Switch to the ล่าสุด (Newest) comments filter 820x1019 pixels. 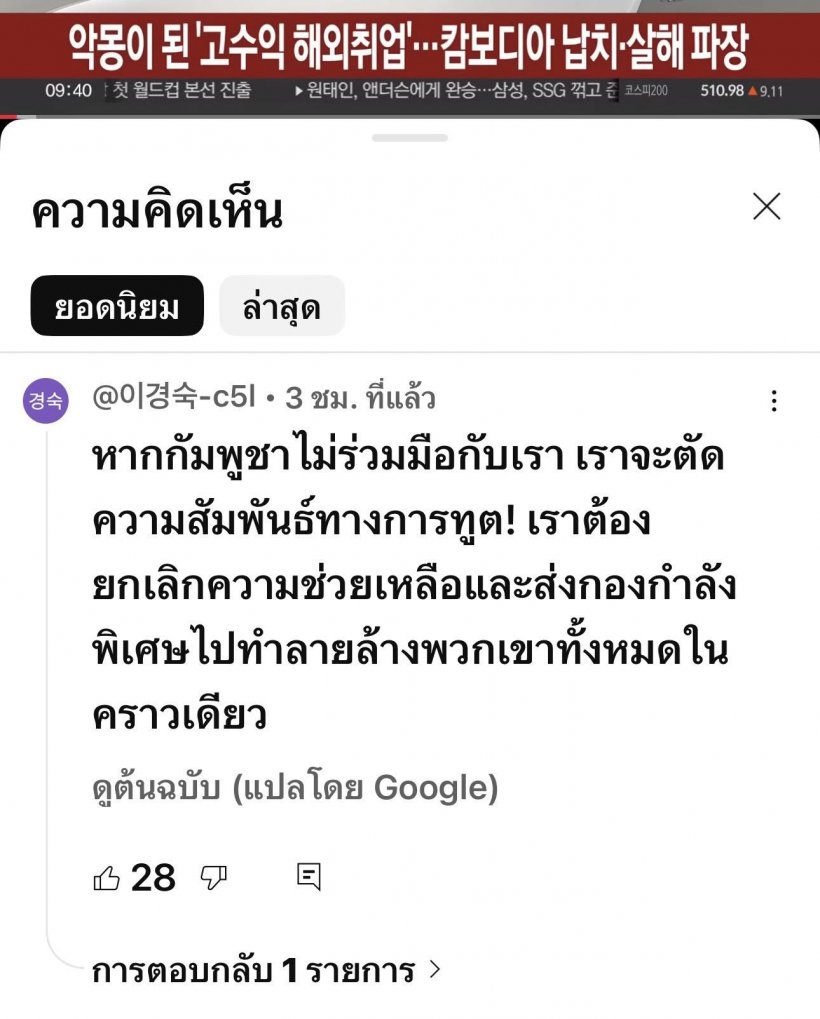(282, 306)
